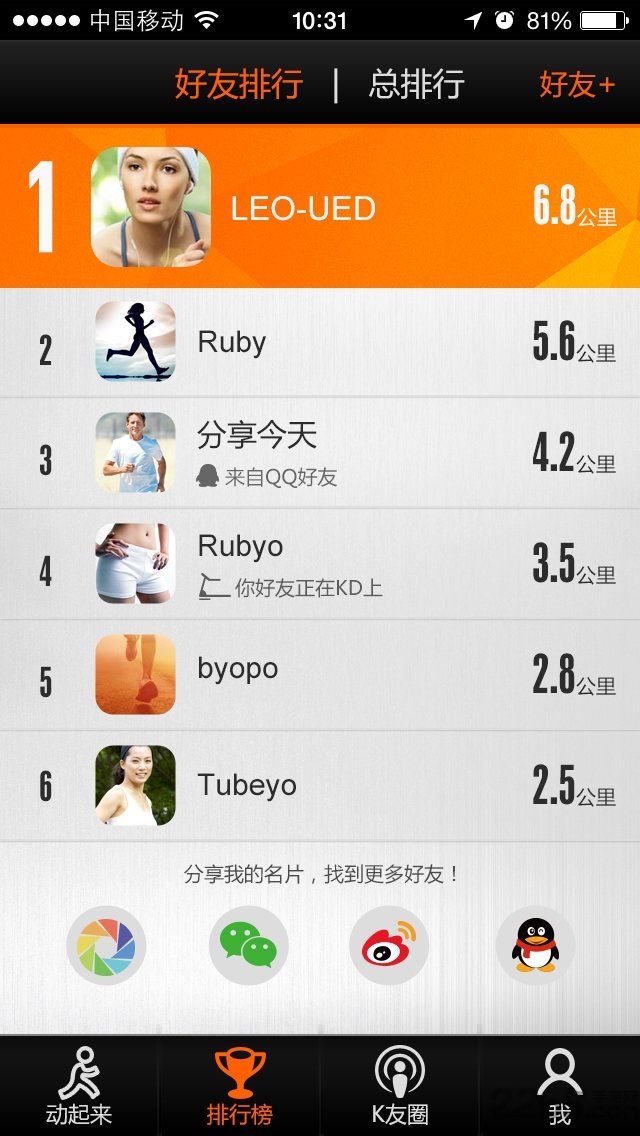
Task: Share my card via the colorful aperture icon
Action: point(106,945)
